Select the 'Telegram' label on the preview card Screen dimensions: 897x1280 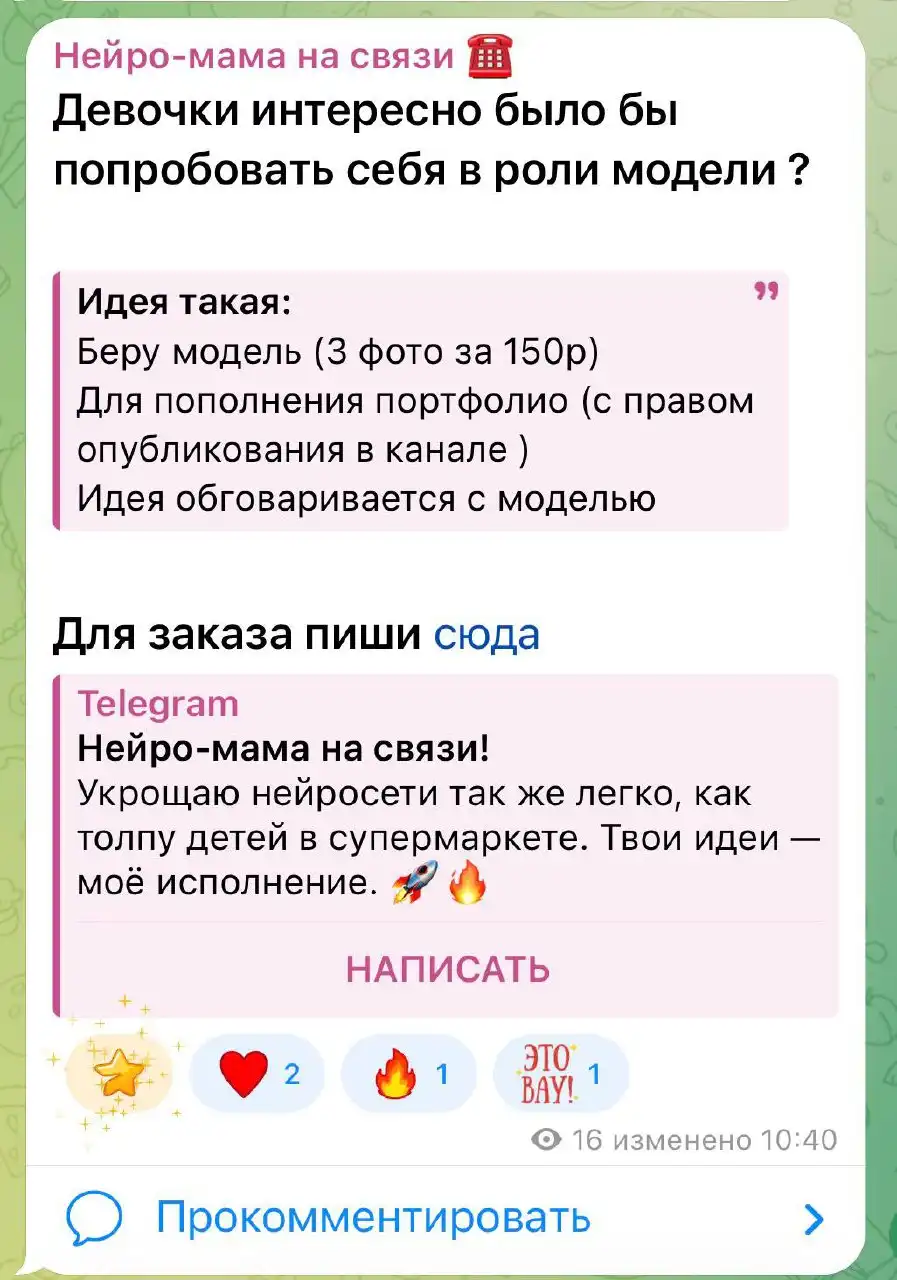[x=156, y=704]
